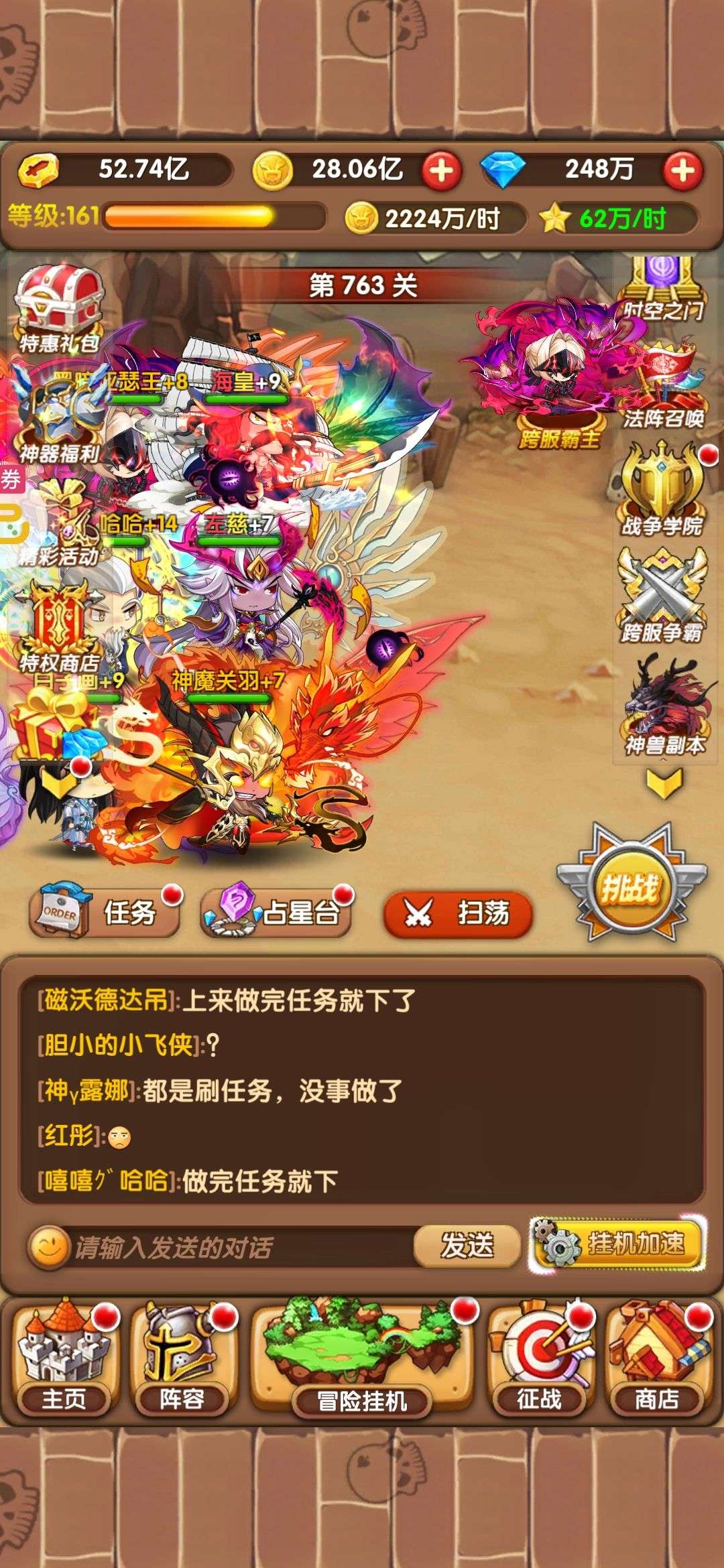Activate 挂机加速
The width and height of the screenshot is (724, 1568).
[617, 1244]
